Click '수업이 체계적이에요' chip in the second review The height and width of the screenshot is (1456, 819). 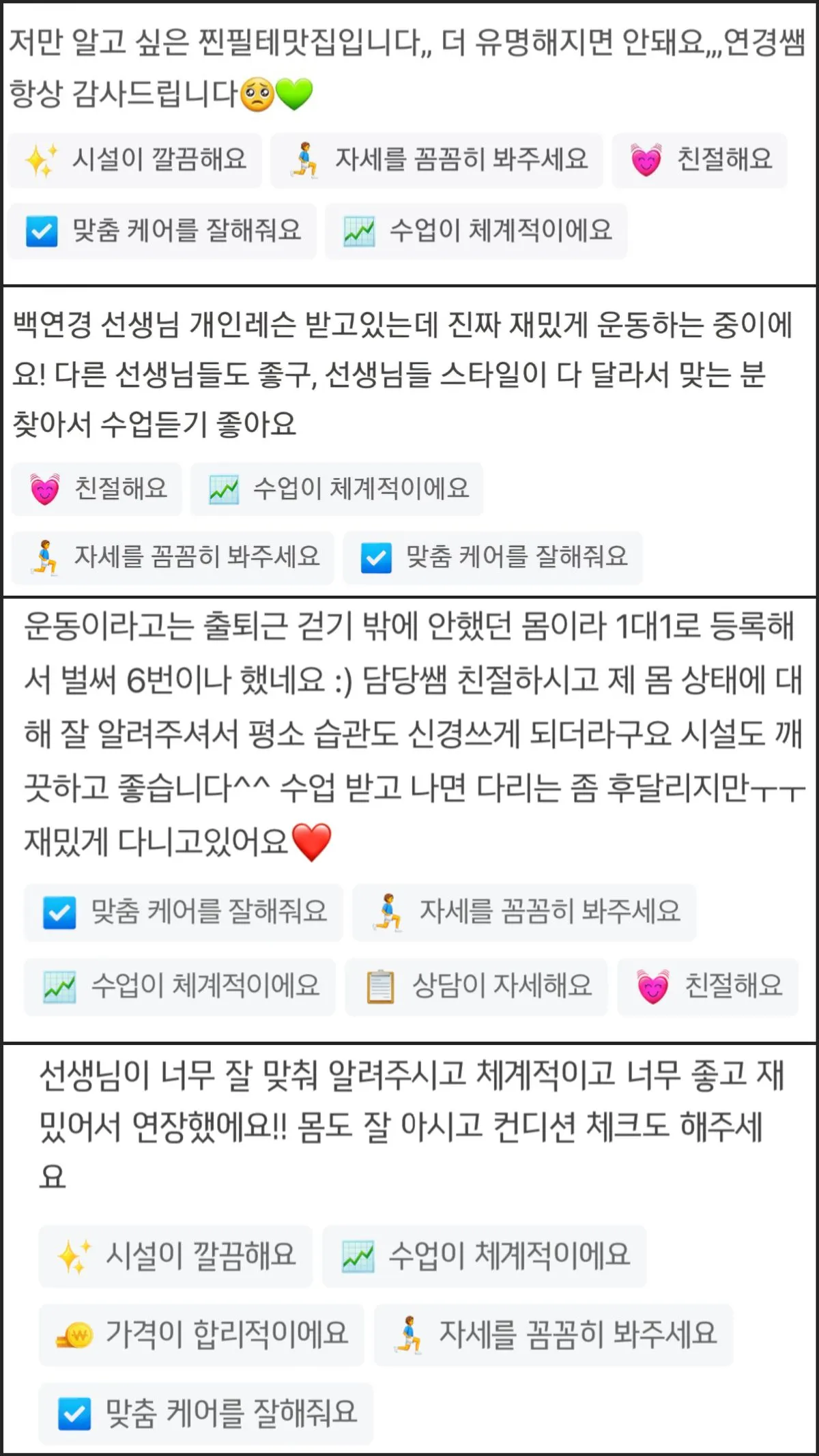click(336, 489)
